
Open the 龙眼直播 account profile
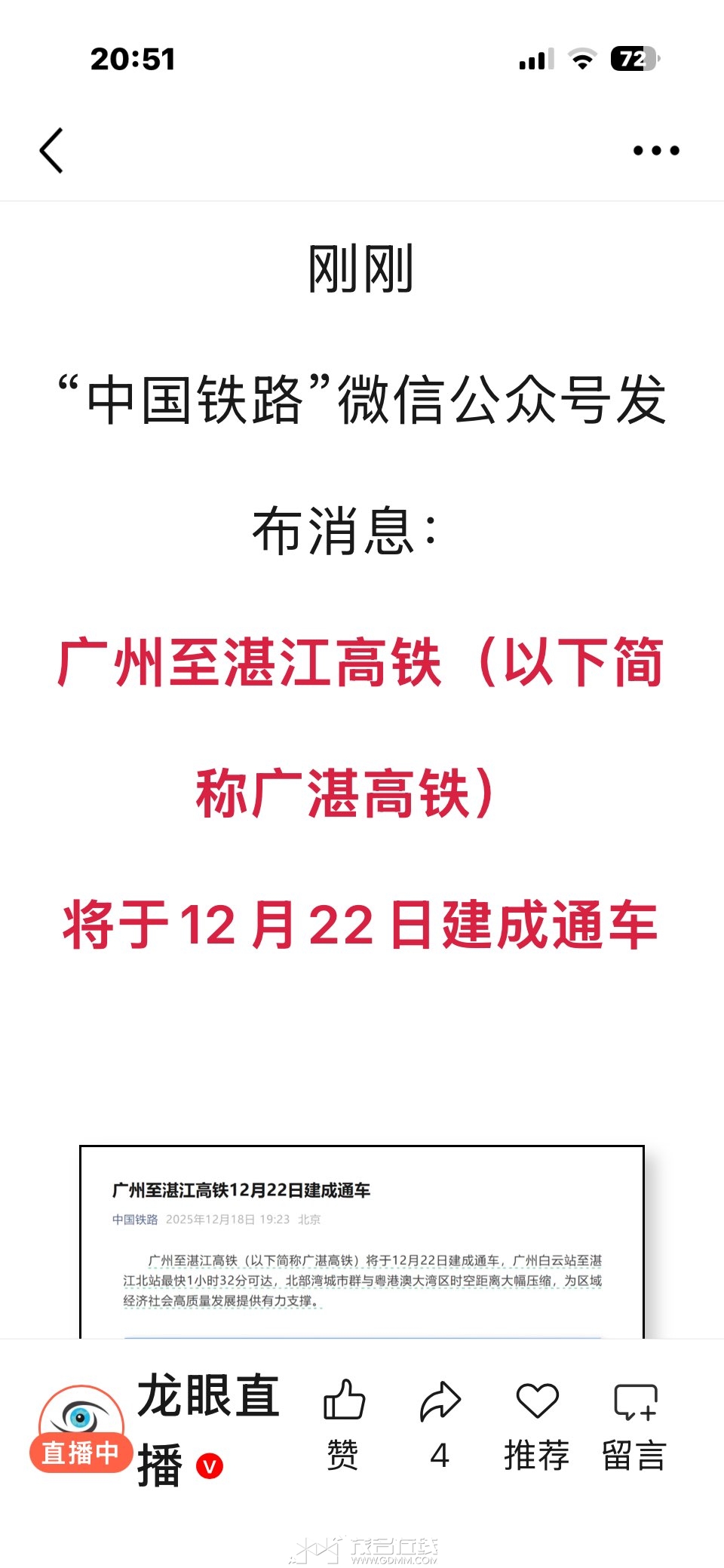[x=207, y=1428]
